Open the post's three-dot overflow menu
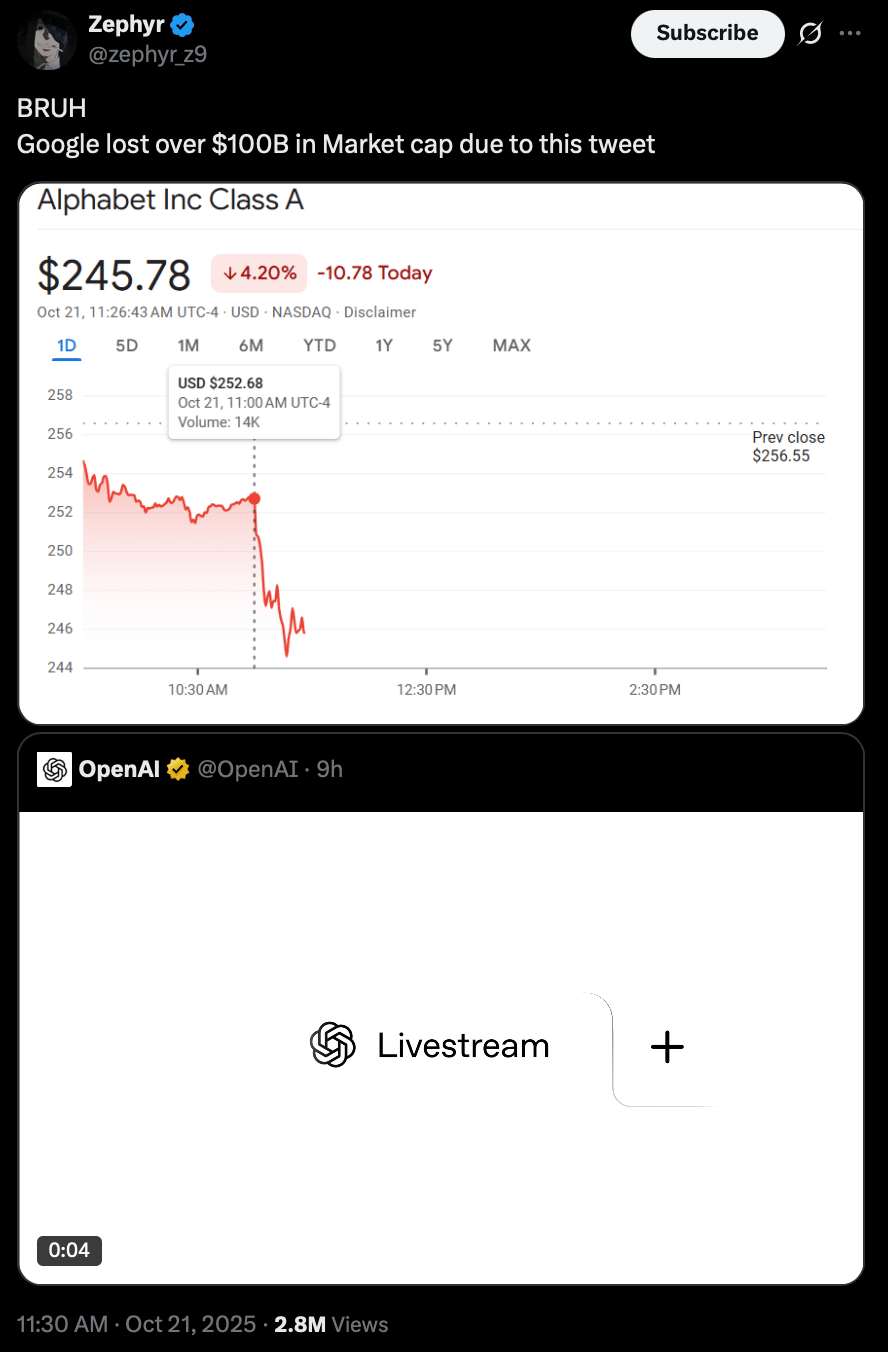 850,34
